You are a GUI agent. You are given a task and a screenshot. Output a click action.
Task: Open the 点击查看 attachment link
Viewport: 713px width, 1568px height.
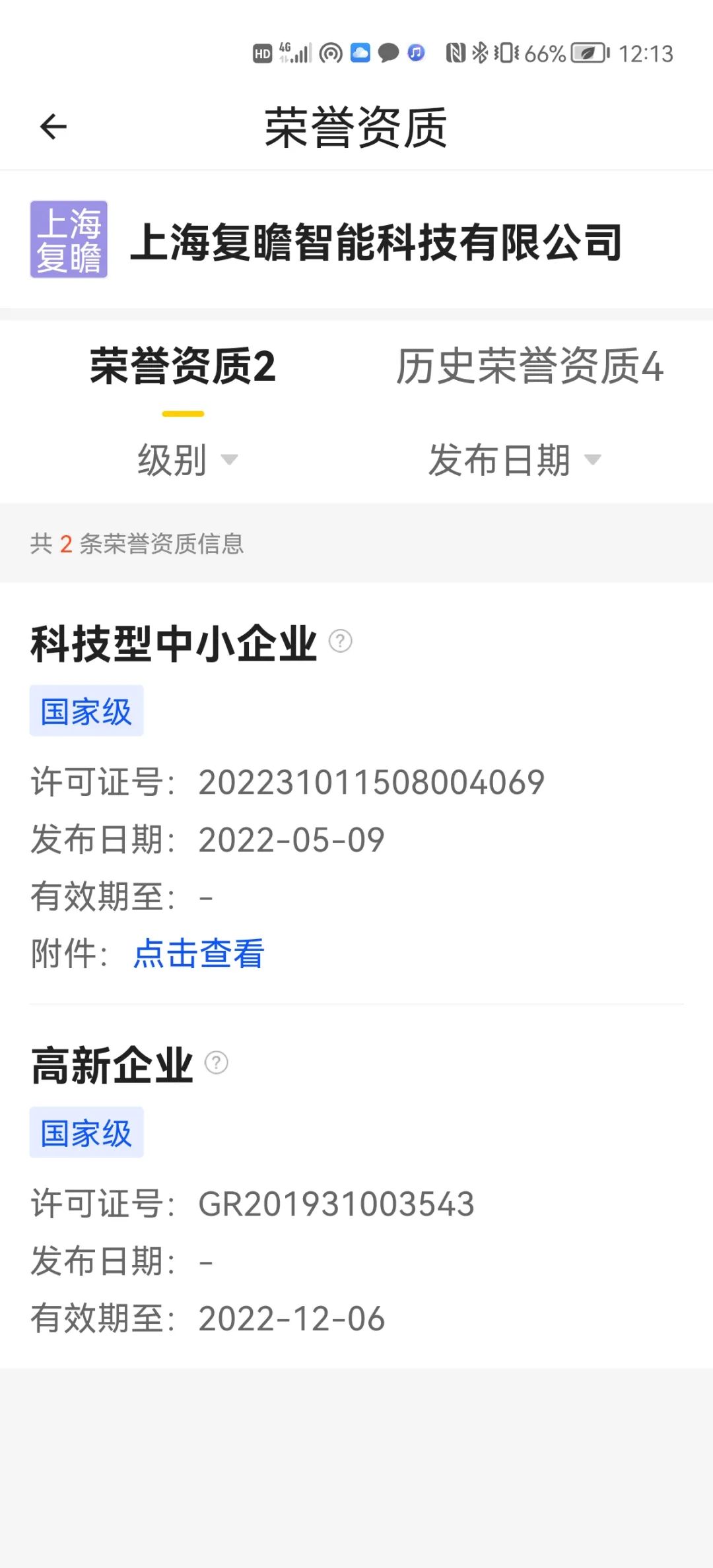pos(199,953)
